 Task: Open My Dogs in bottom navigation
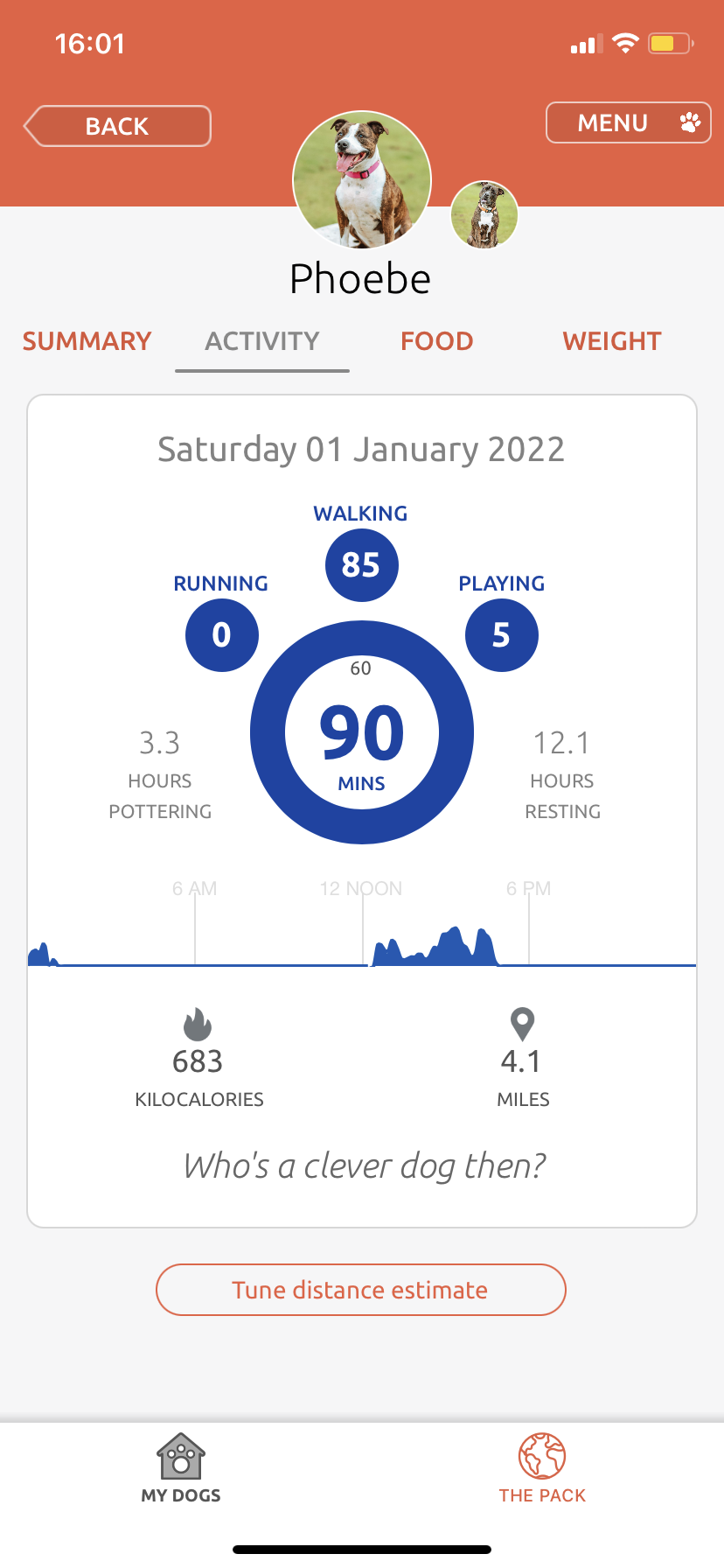pos(181,1468)
